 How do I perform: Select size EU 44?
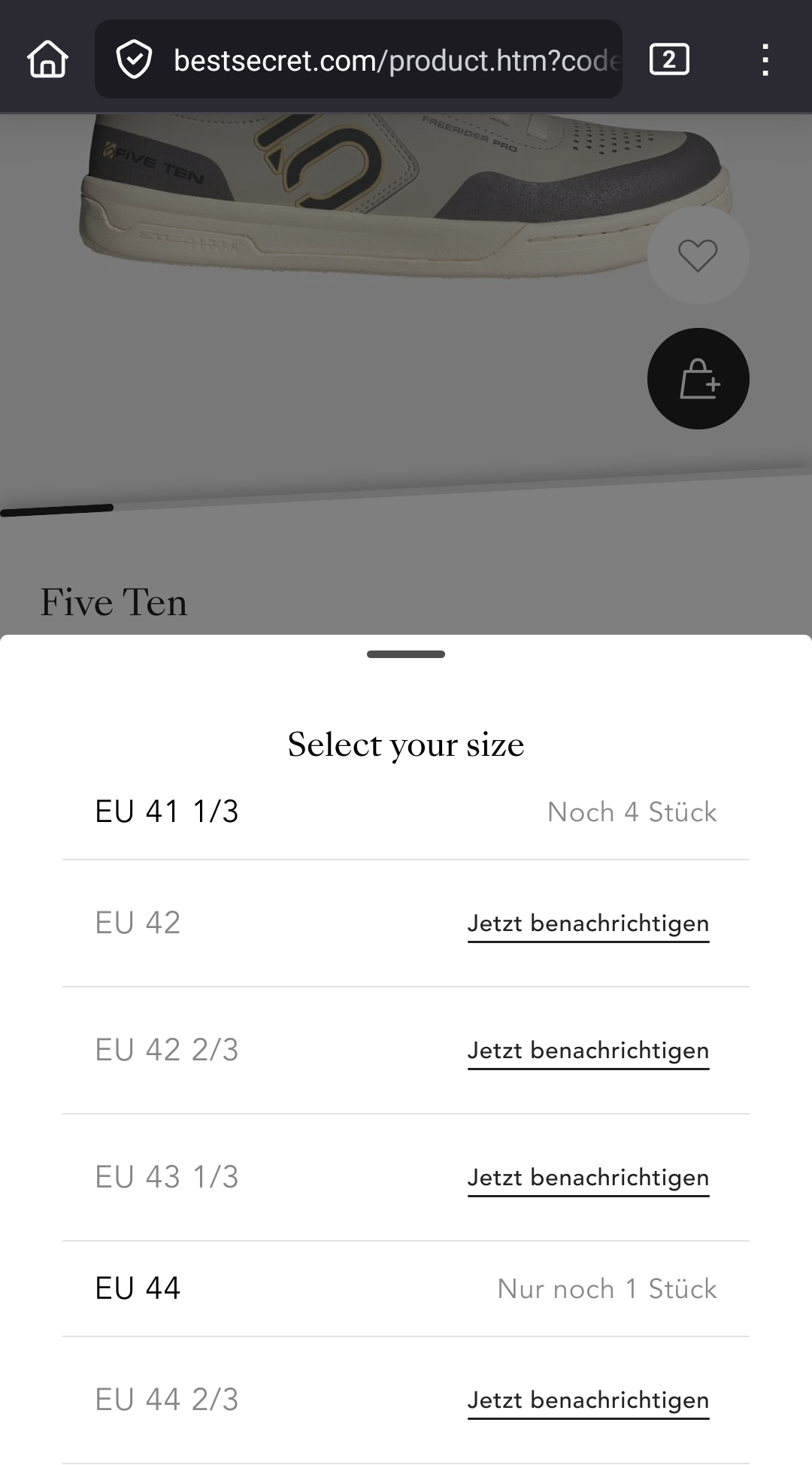[406, 1288]
